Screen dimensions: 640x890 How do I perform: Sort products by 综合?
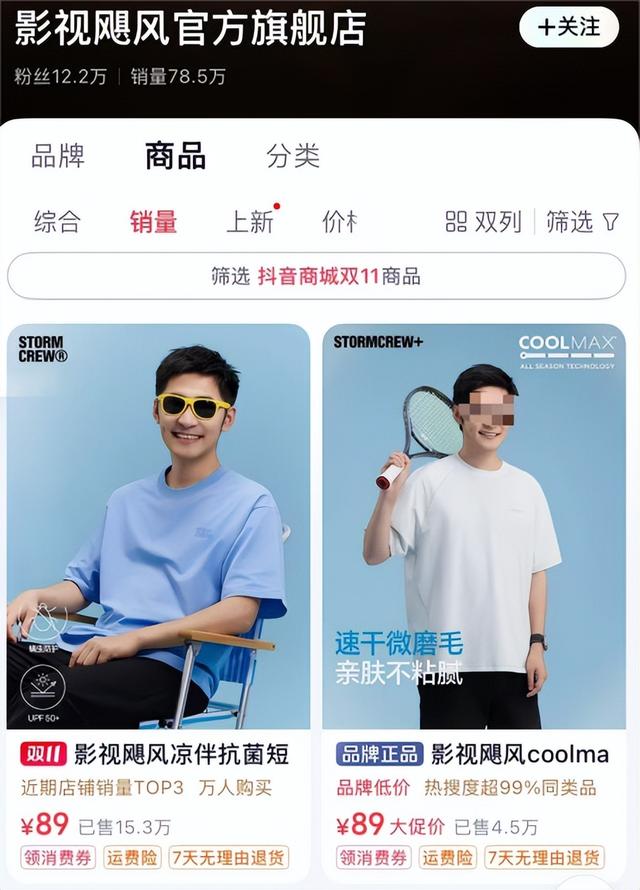(57, 222)
